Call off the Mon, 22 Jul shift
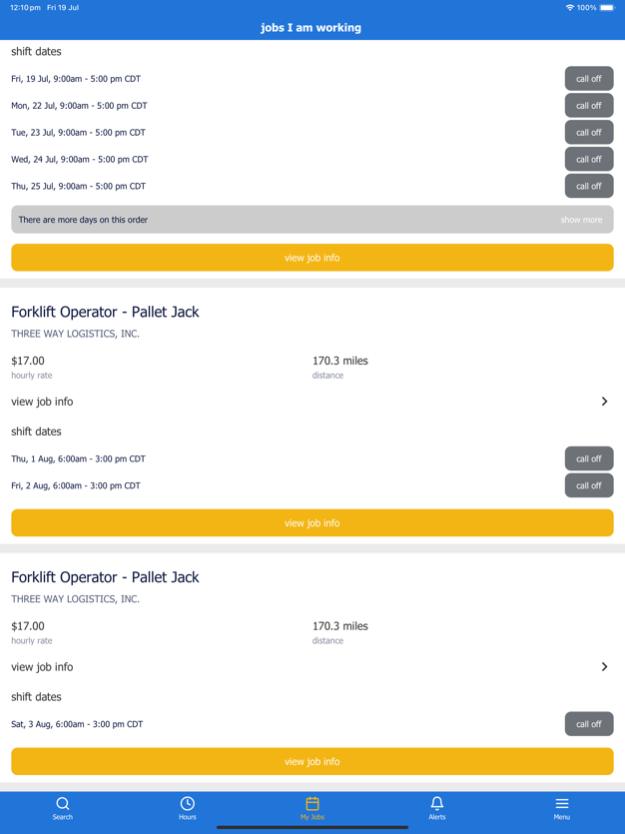625x834 pixels. click(x=589, y=105)
